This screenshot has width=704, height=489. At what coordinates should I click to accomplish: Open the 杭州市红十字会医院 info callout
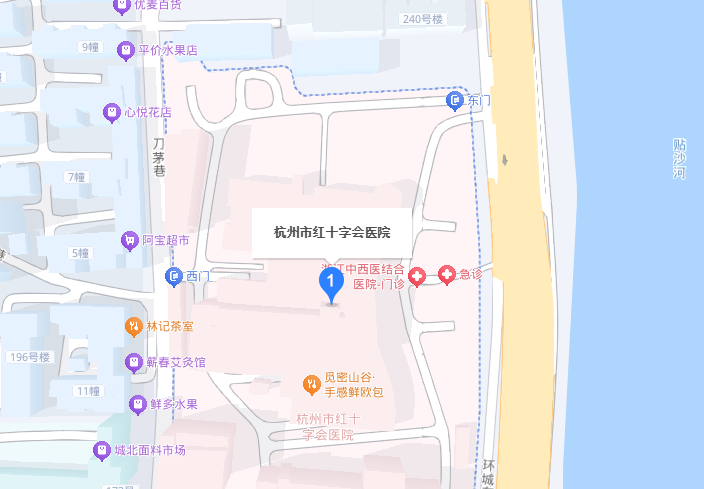(x=331, y=233)
